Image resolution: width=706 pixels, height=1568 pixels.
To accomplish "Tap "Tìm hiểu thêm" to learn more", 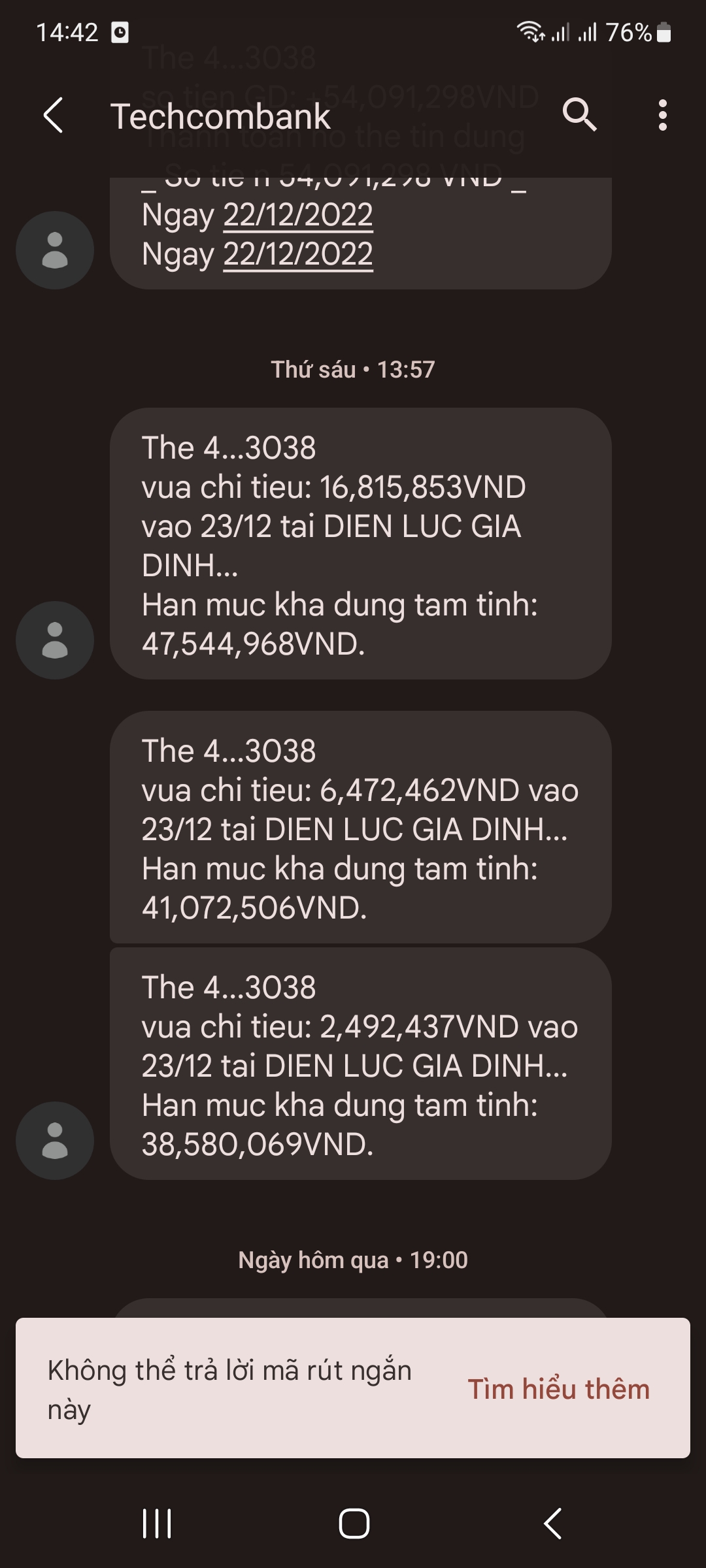I will [558, 1390].
